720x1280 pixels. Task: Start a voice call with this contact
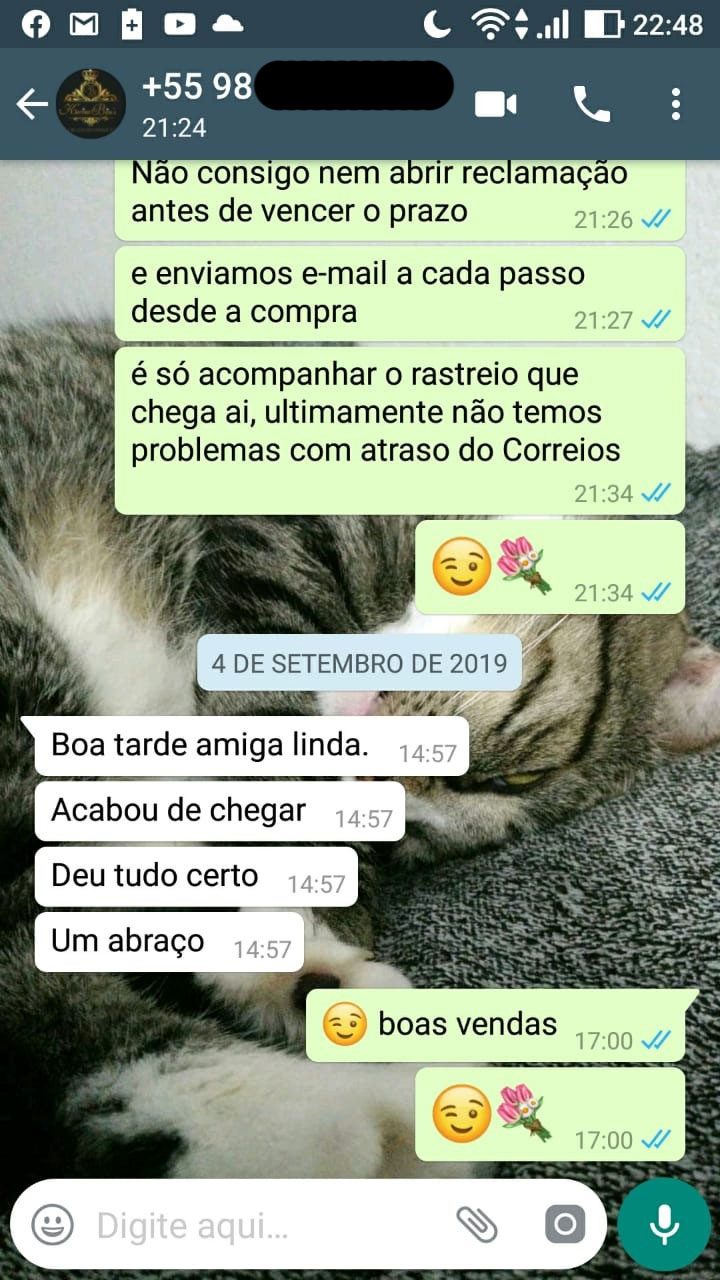(591, 104)
